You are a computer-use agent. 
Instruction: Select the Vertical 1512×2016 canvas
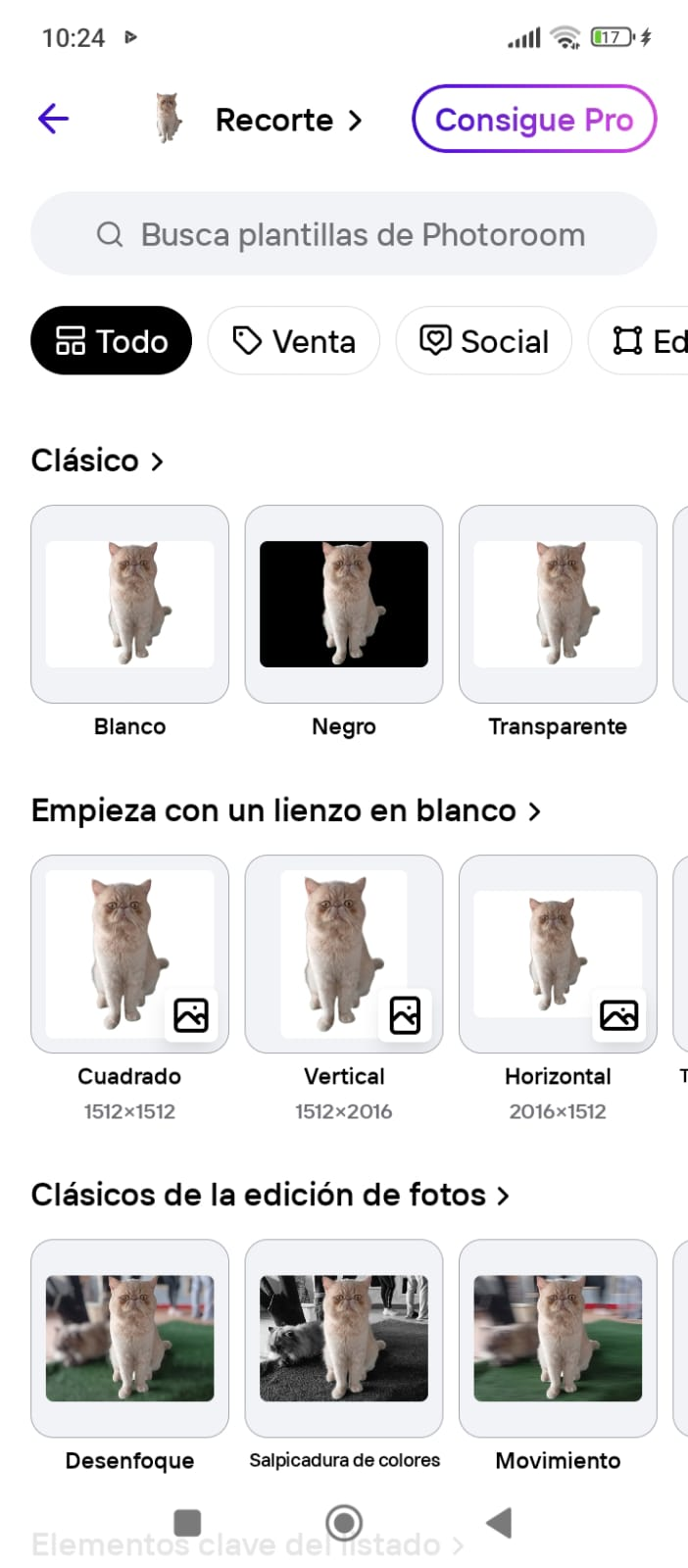[x=343, y=955]
